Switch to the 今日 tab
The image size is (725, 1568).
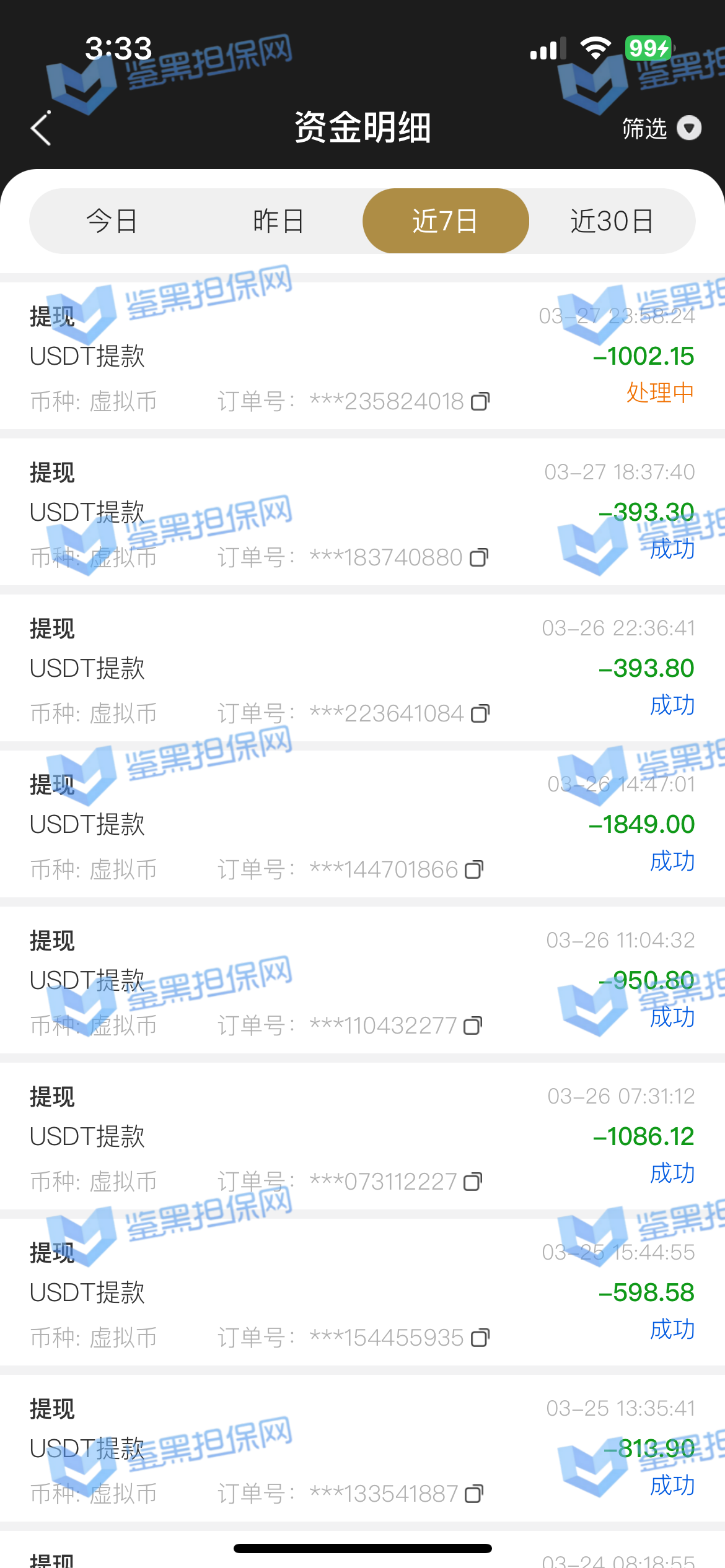click(x=112, y=221)
